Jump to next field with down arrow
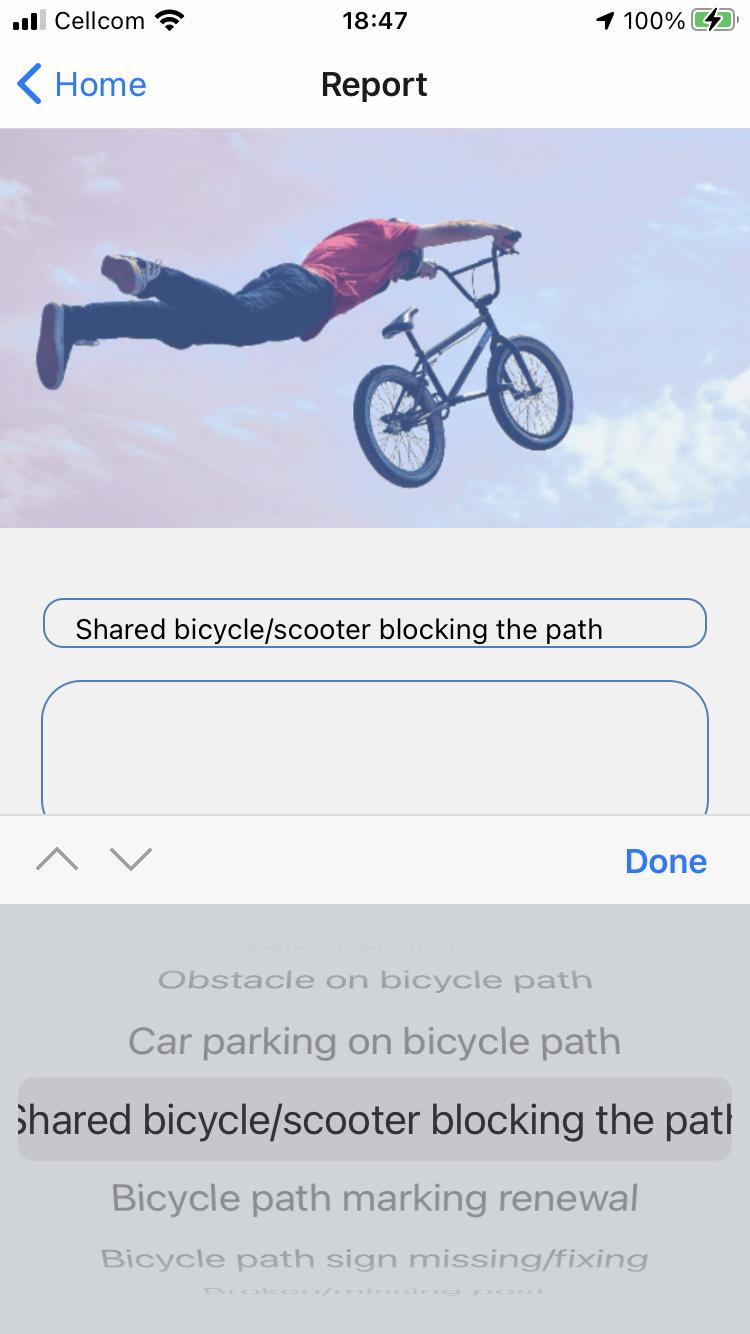The width and height of the screenshot is (750, 1334). (x=131, y=859)
